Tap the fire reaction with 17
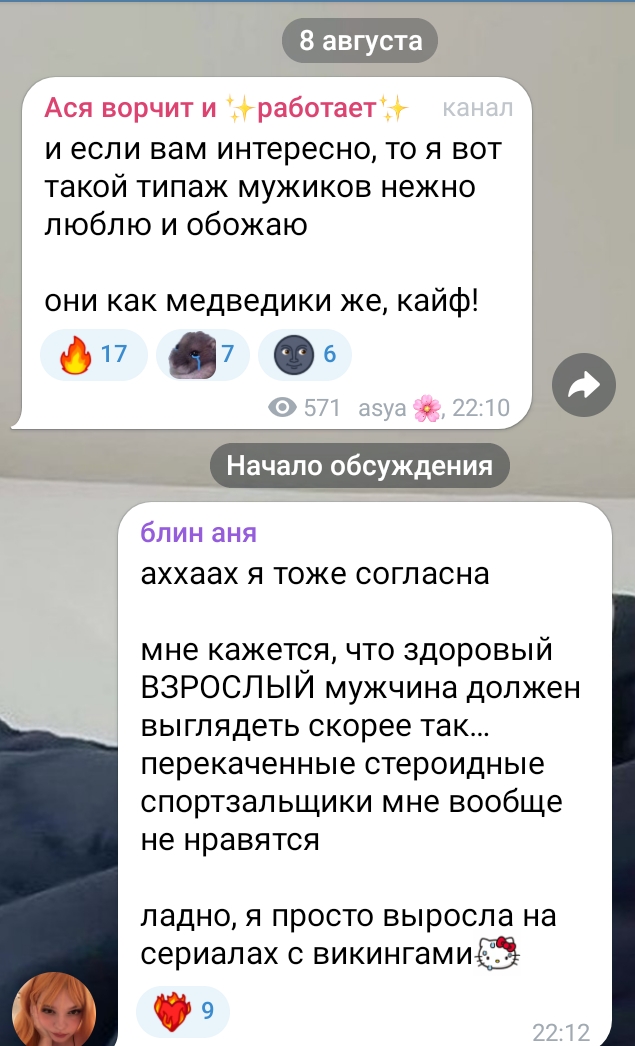 point(93,355)
